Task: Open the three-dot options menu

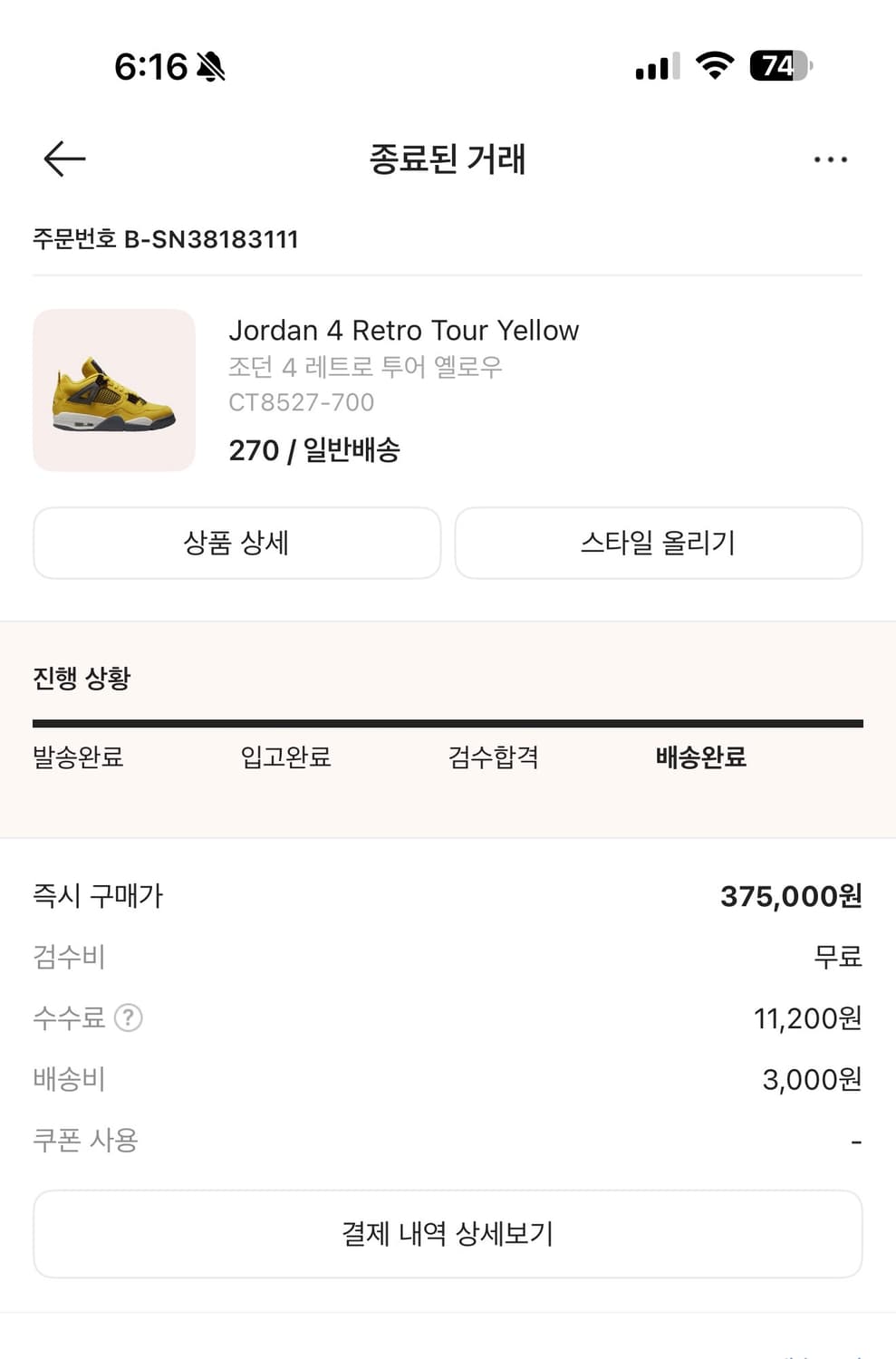Action: click(831, 159)
